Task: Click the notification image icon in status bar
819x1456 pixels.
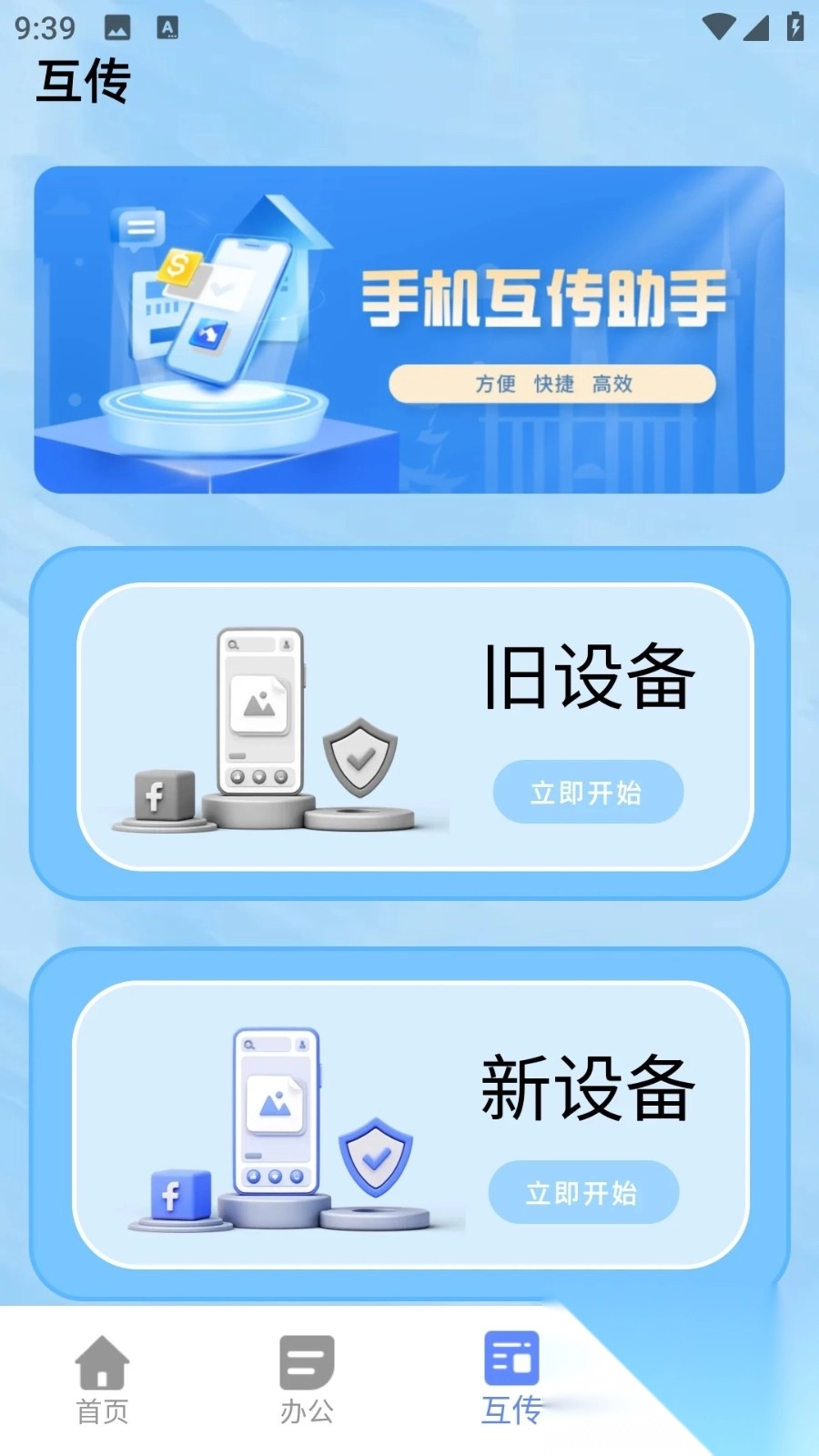Action: pos(116,29)
